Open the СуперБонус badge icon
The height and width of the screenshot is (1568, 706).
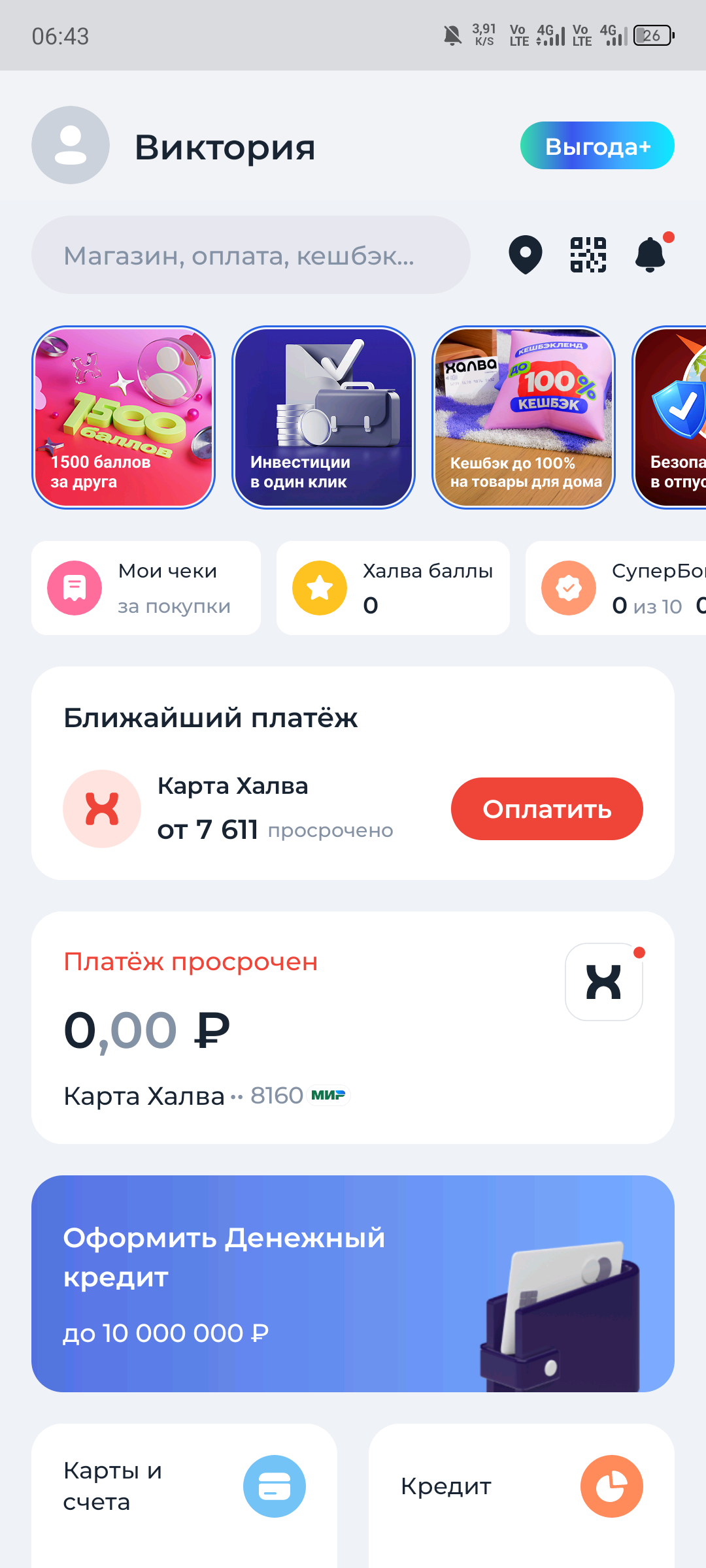[x=568, y=587]
